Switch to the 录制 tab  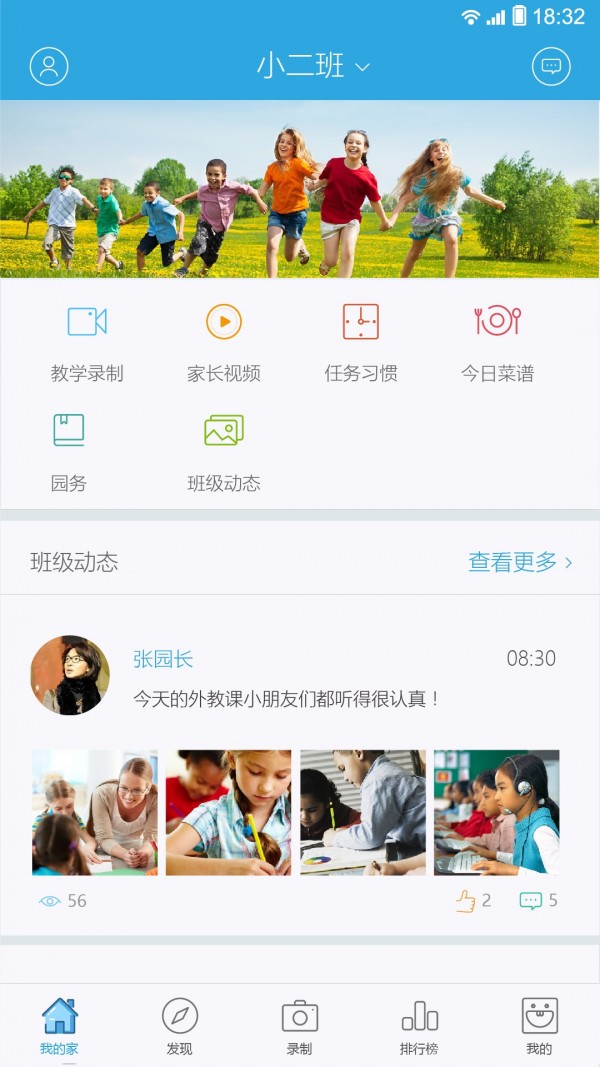(299, 1026)
